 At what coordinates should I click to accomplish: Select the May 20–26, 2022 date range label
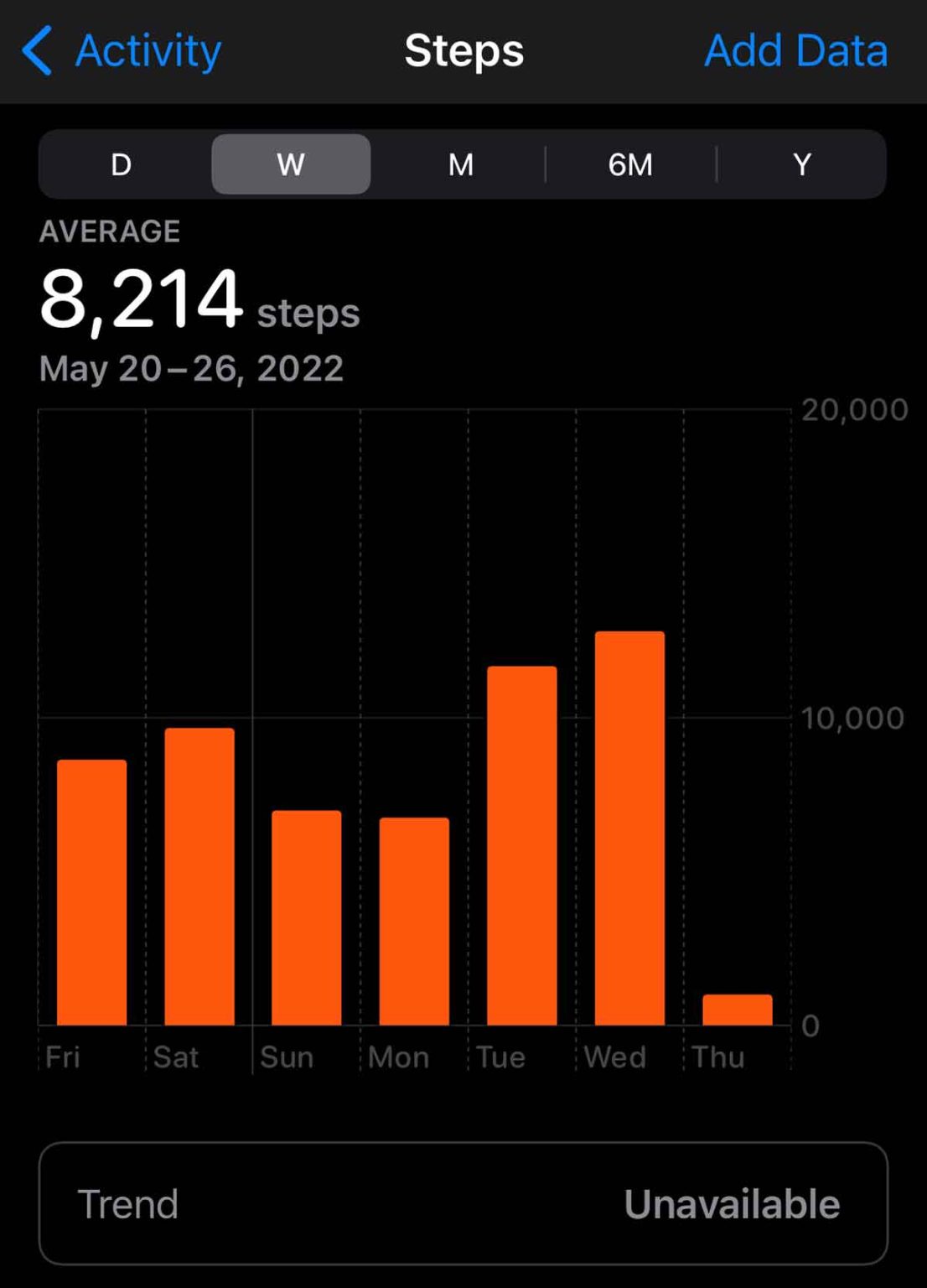click(x=190, y=368)
